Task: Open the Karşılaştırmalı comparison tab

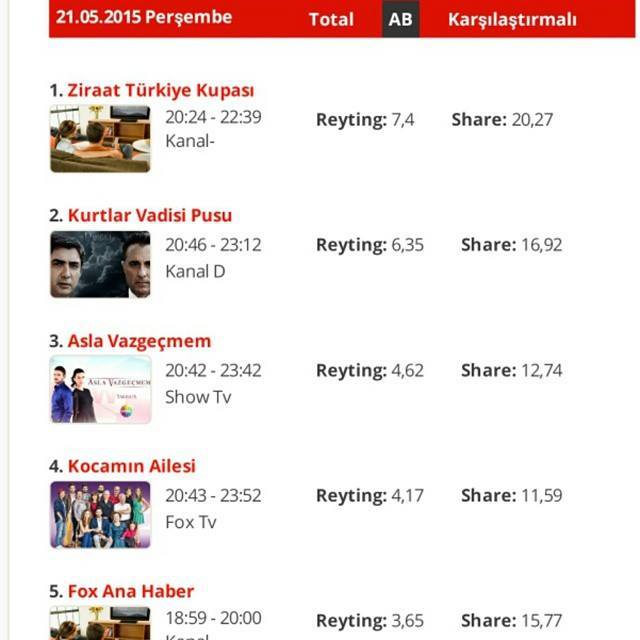Action: pyautogui.click(x=512, y=20)
